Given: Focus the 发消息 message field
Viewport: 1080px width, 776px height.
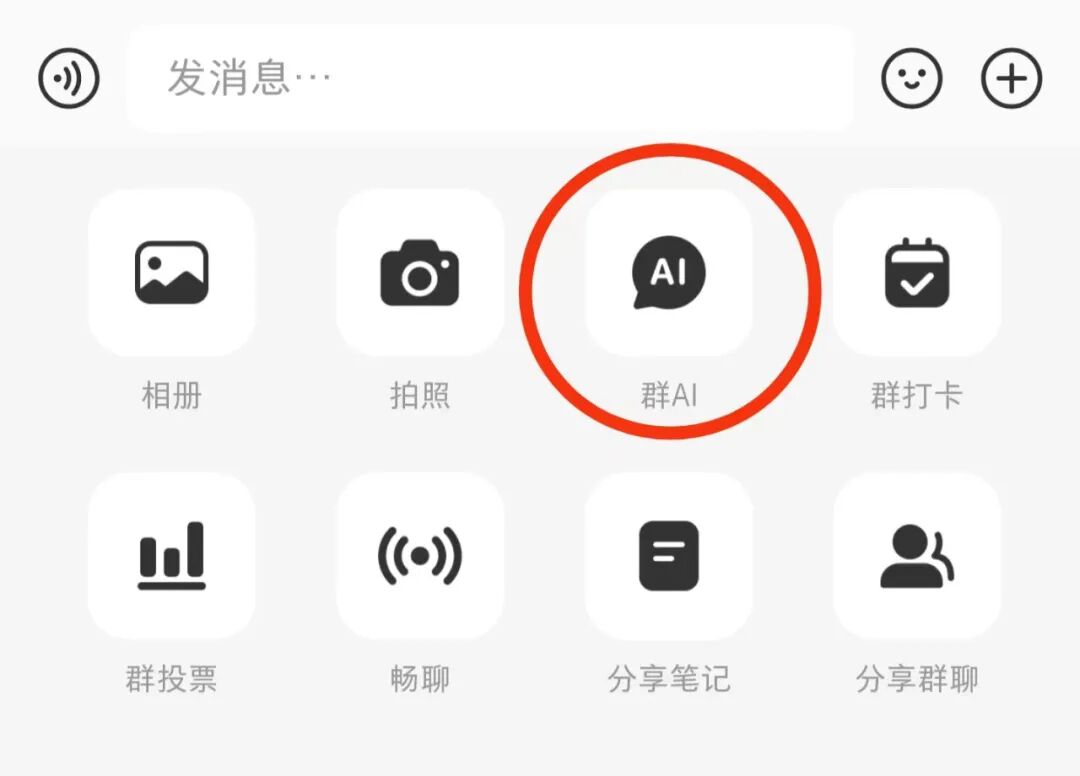Looking at the screenshot, I should click(490, 78).
